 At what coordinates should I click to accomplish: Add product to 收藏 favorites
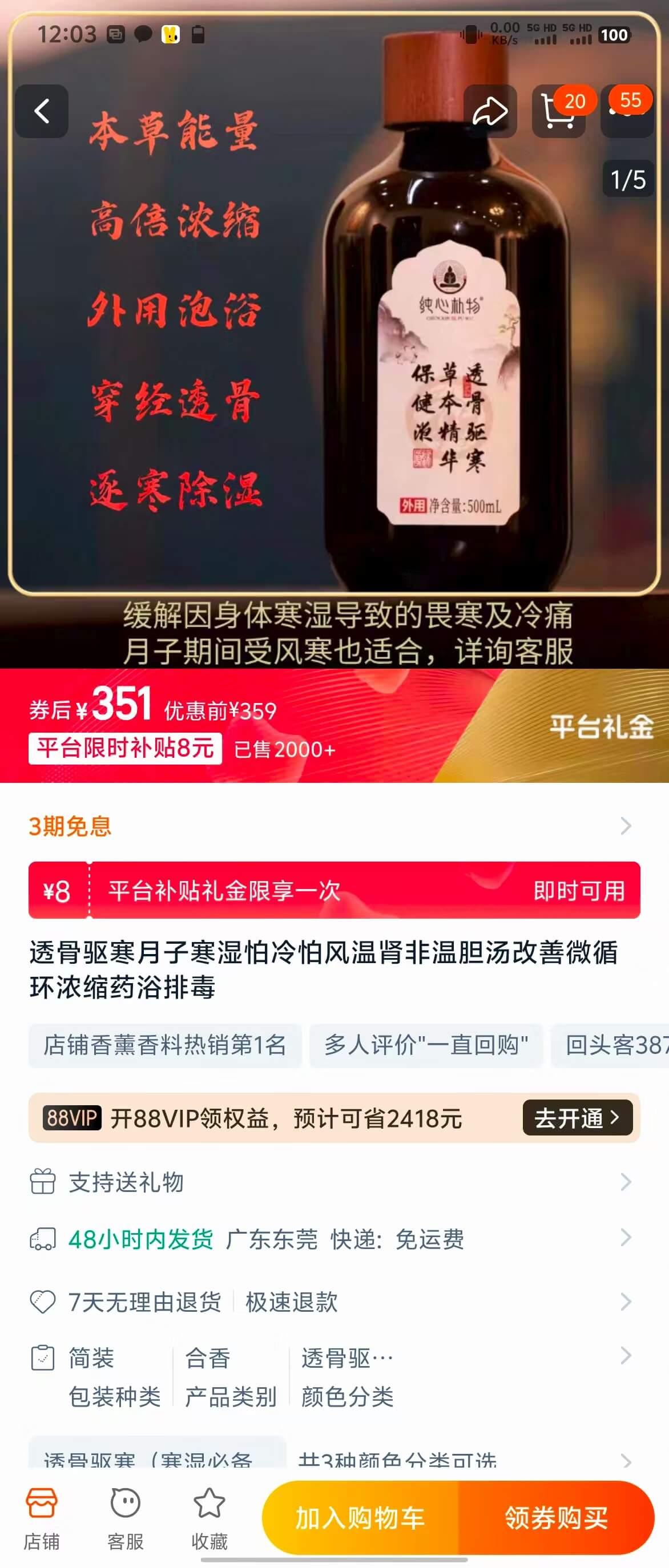pyautogui.click(x=209, y=1517)
